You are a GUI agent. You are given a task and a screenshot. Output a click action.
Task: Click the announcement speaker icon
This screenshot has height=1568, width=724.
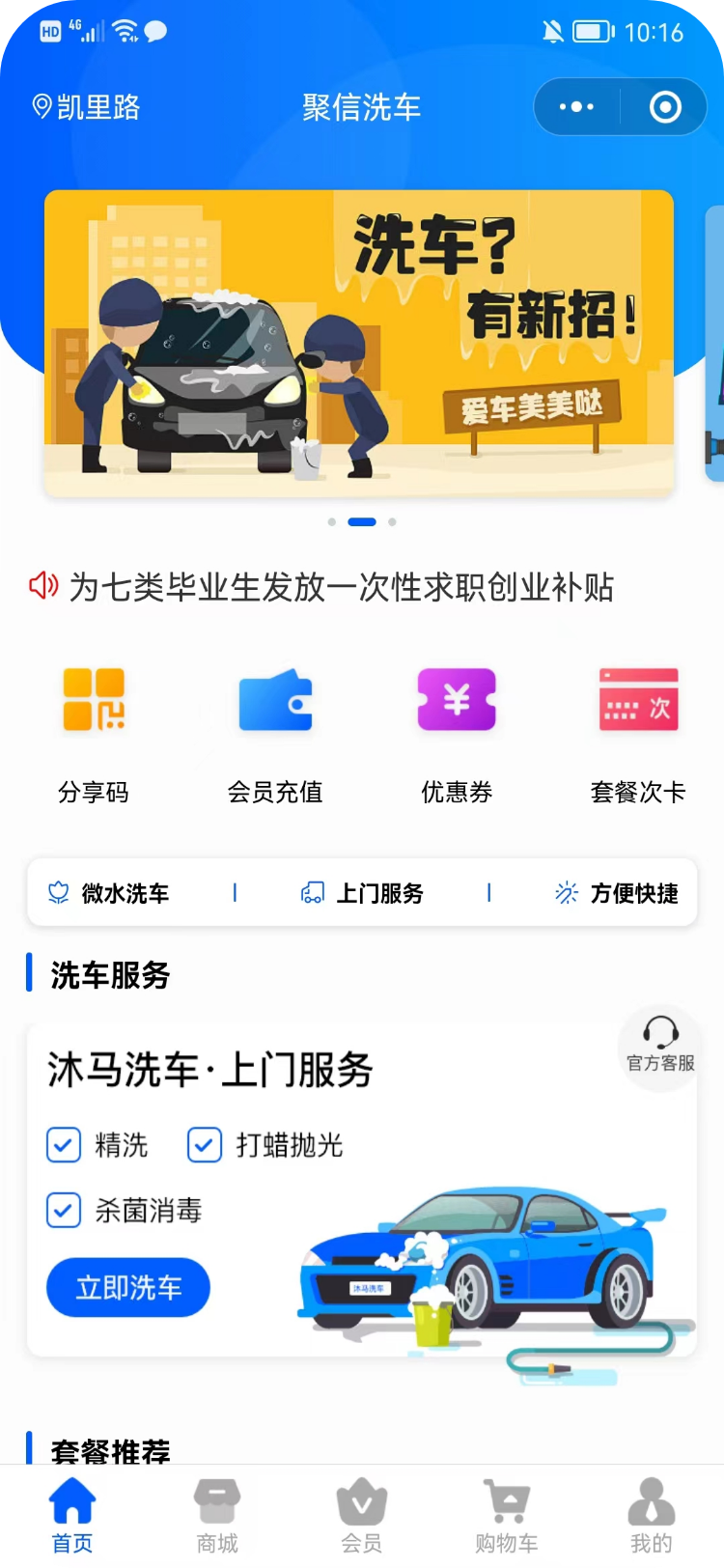pos(42,586)
